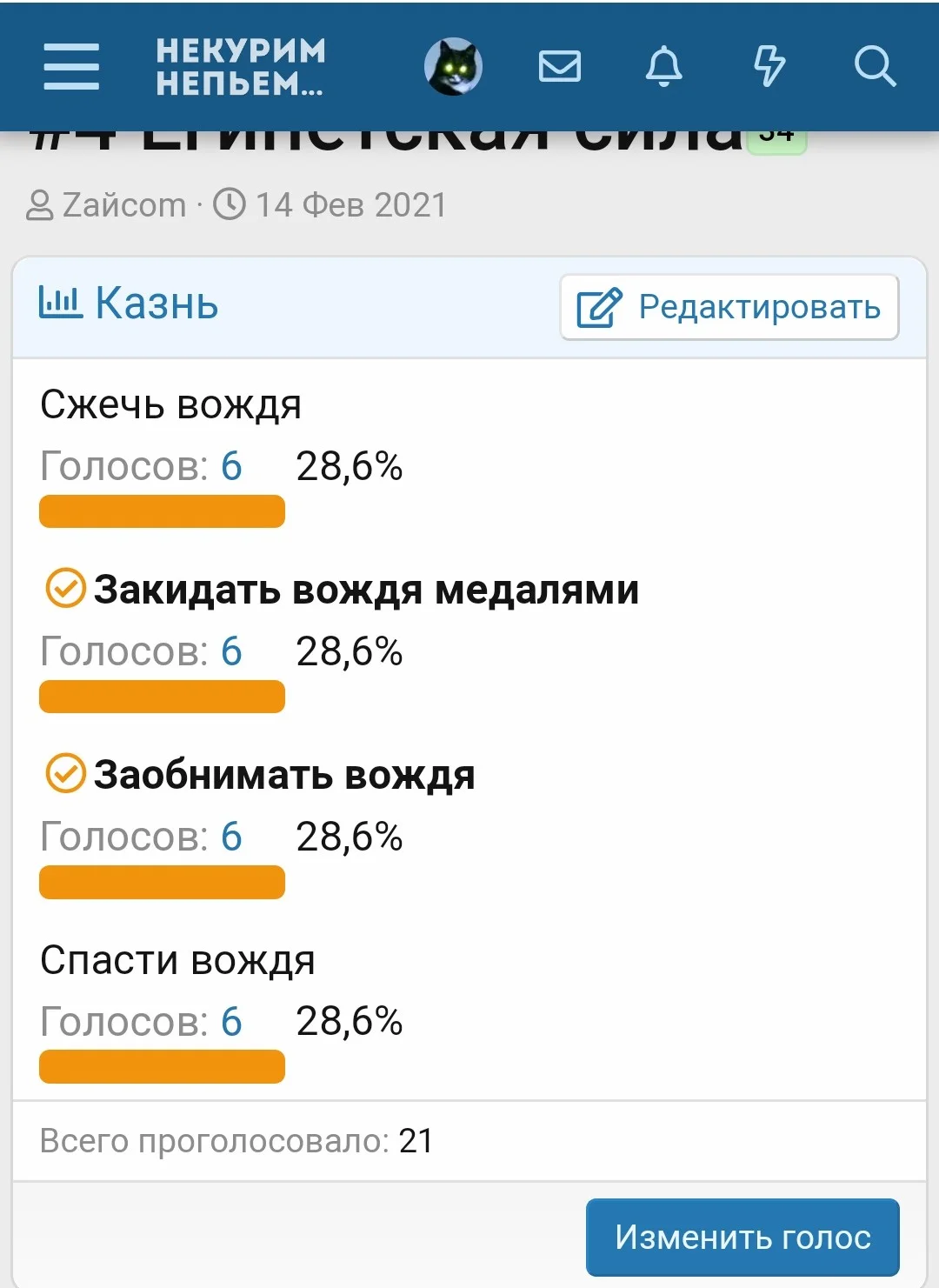Click the pencil icon on Редактировать button
Viewport: 939px width, 1288px height.
596,307
